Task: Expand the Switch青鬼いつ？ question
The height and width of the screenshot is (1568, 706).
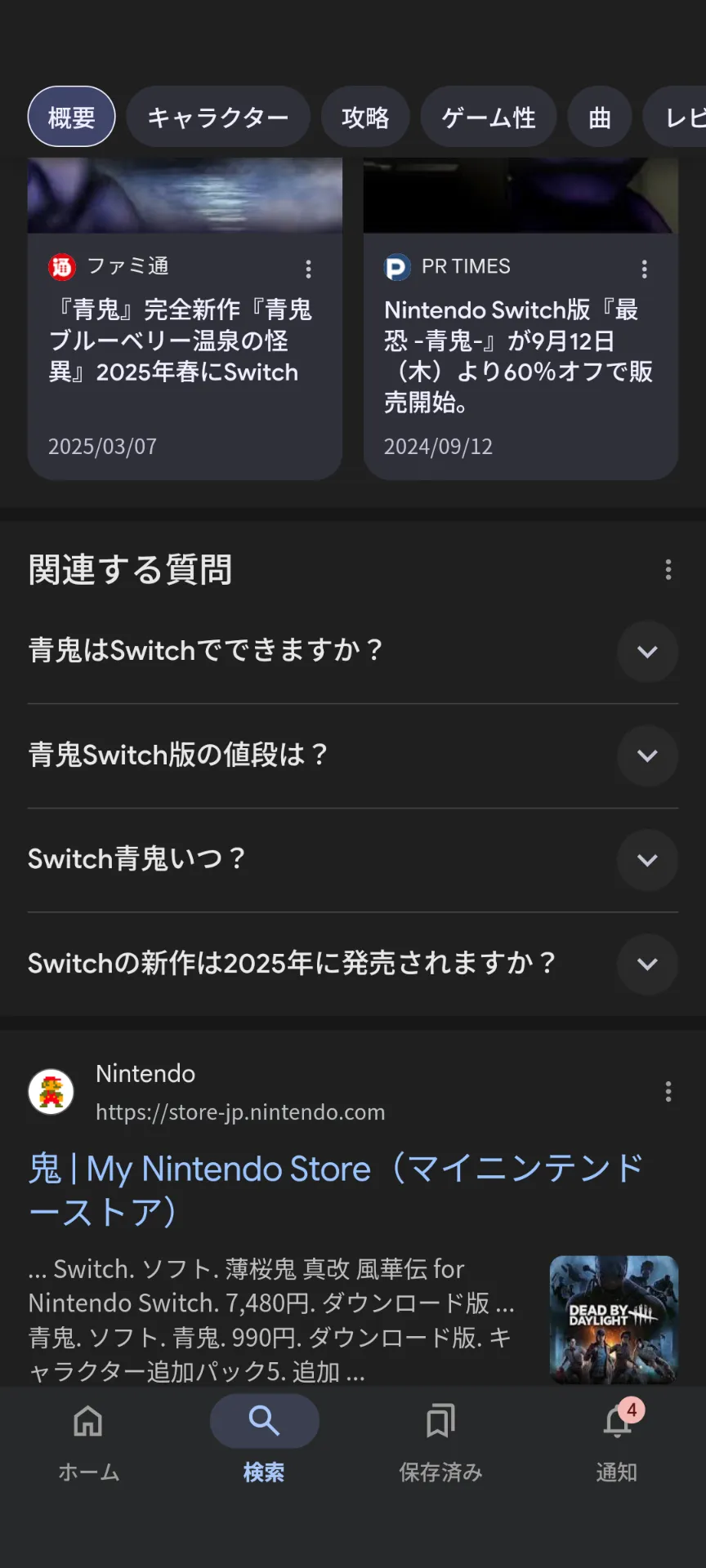Action: point(647,860)
